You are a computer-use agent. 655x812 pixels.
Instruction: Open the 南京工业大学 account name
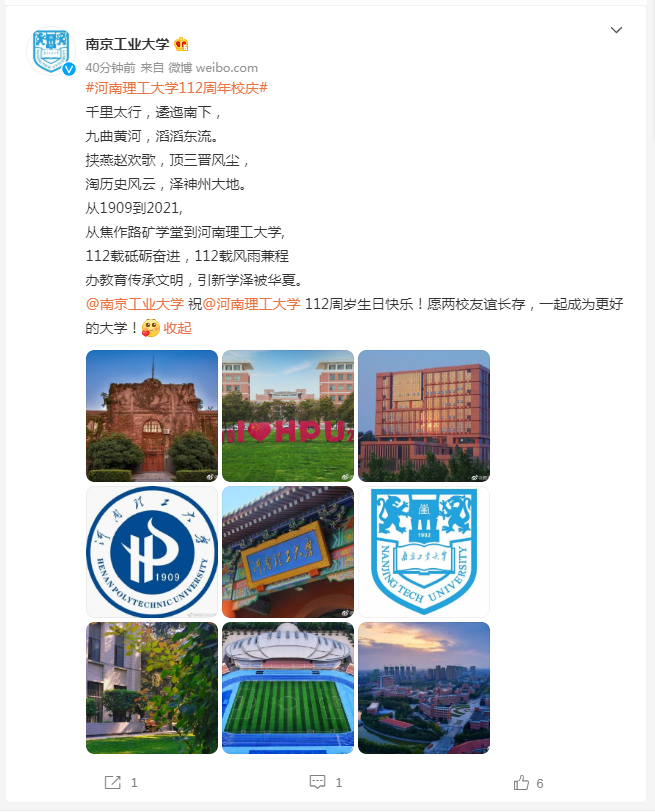pos(127,44)
